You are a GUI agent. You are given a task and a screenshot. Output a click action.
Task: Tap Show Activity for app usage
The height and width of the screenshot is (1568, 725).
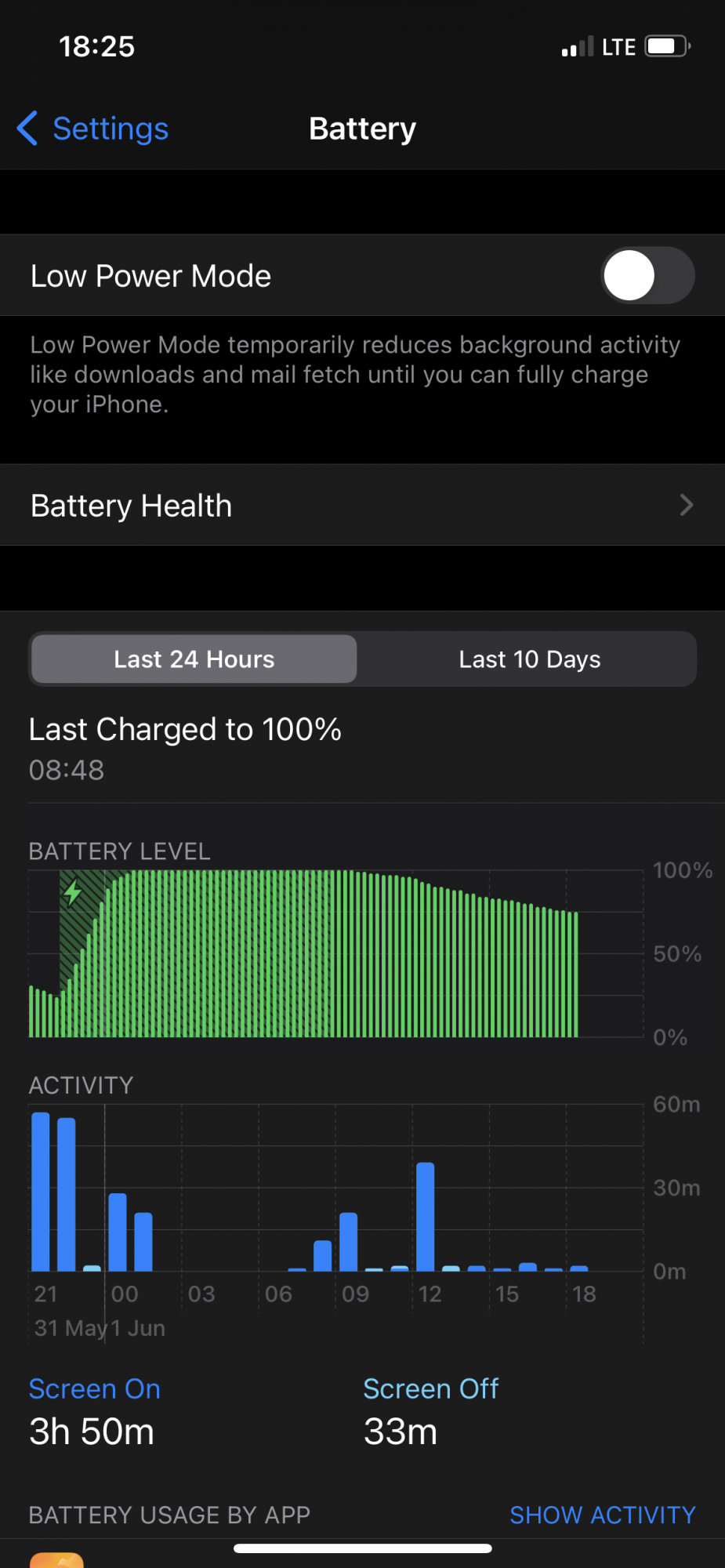[602, 1515]
